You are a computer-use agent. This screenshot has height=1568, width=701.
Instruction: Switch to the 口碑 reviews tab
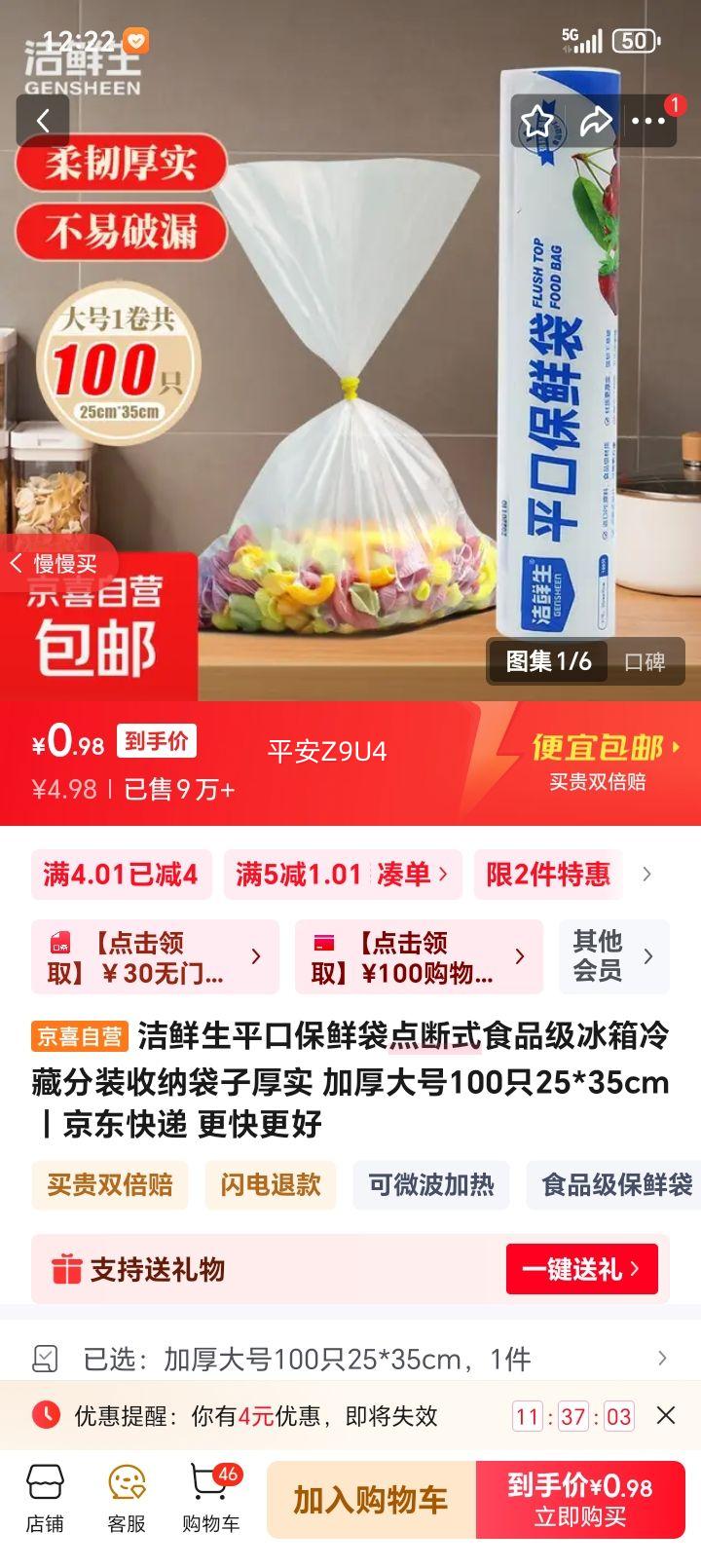(646, 659)
